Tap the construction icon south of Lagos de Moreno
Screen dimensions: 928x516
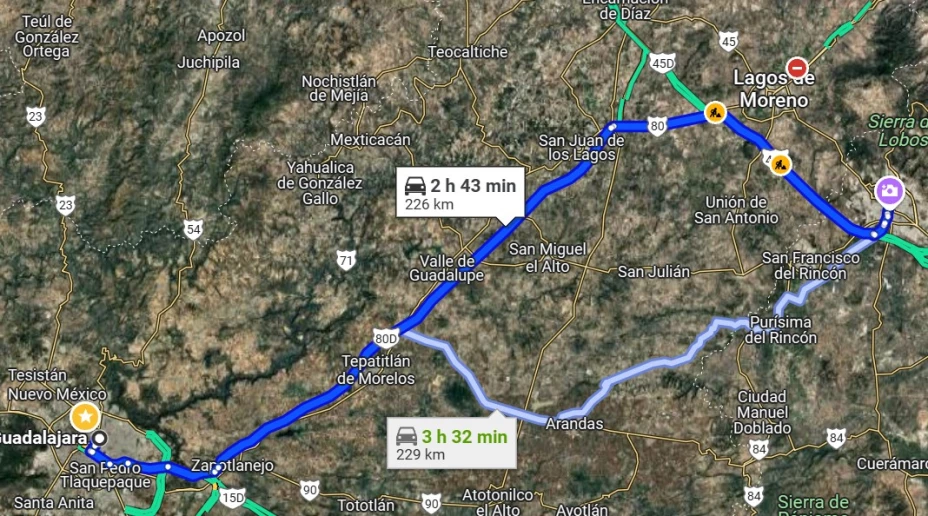[780, 162]
